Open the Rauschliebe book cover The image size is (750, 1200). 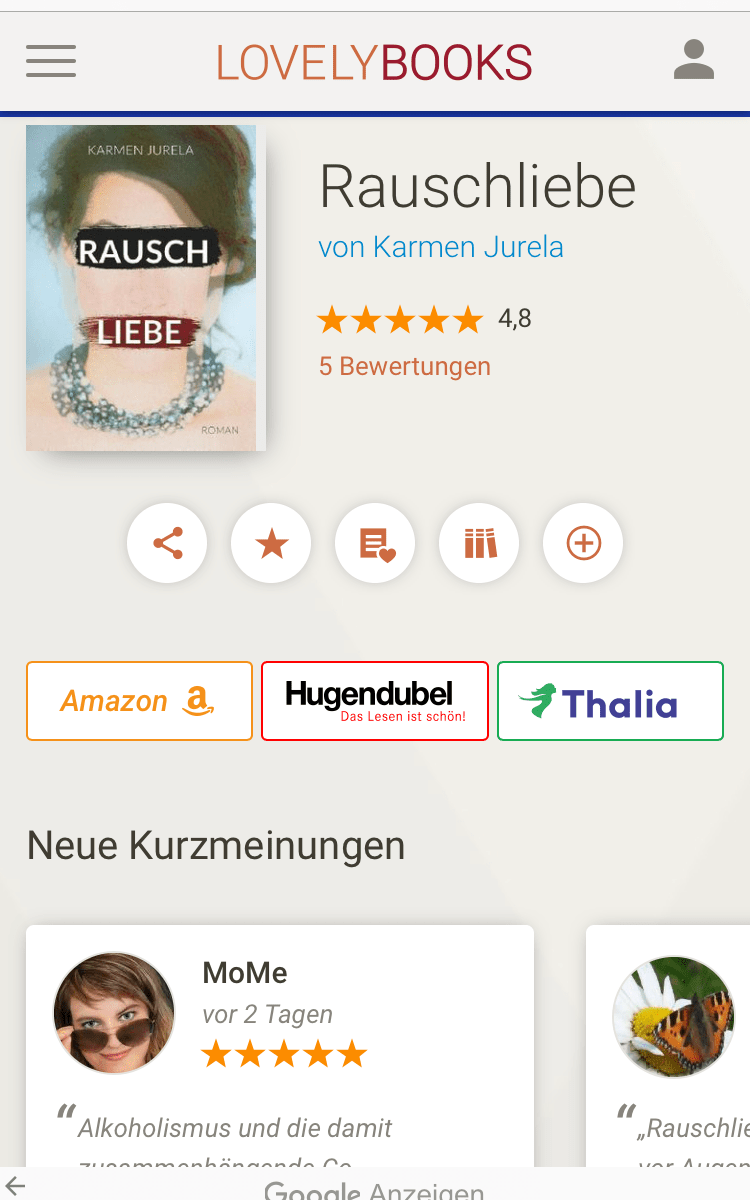[145, 288]
